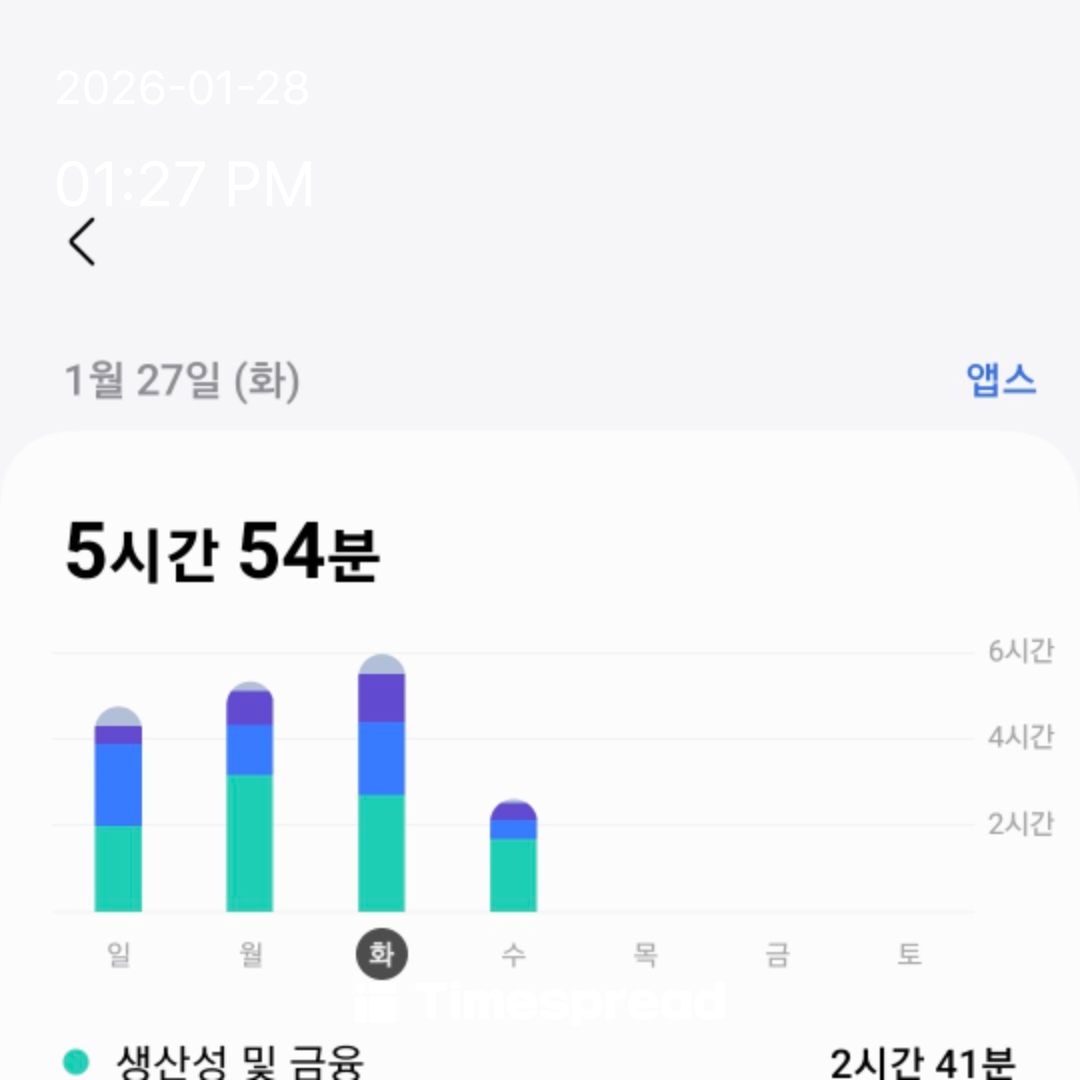Image resolution: width=1080 pixels, height=1080 pixels.
Task: Select Monday (월) bar in chart
Action: pos(250,798)
